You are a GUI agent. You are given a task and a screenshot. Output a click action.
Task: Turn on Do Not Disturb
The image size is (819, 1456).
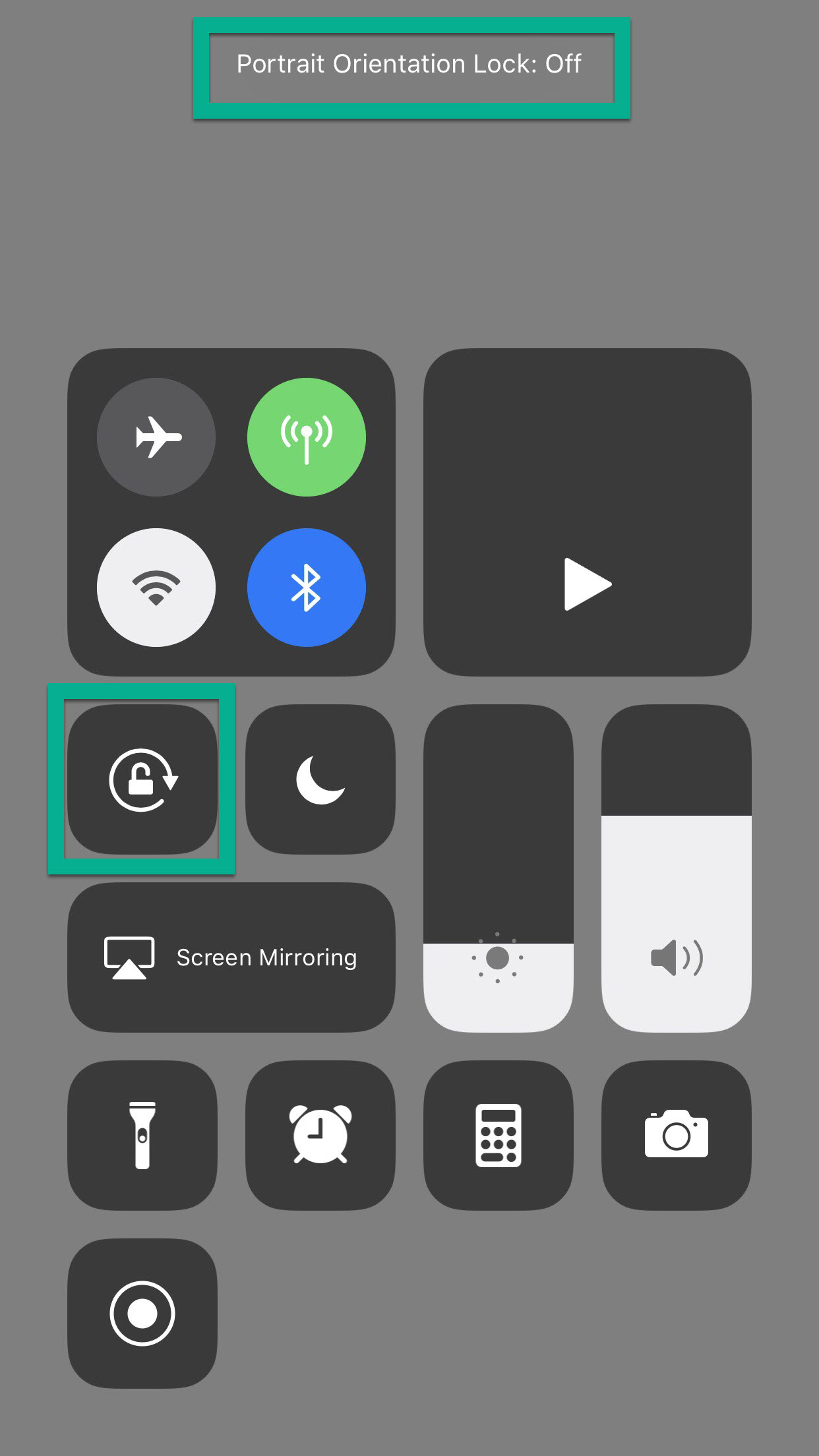click(320, 779)
